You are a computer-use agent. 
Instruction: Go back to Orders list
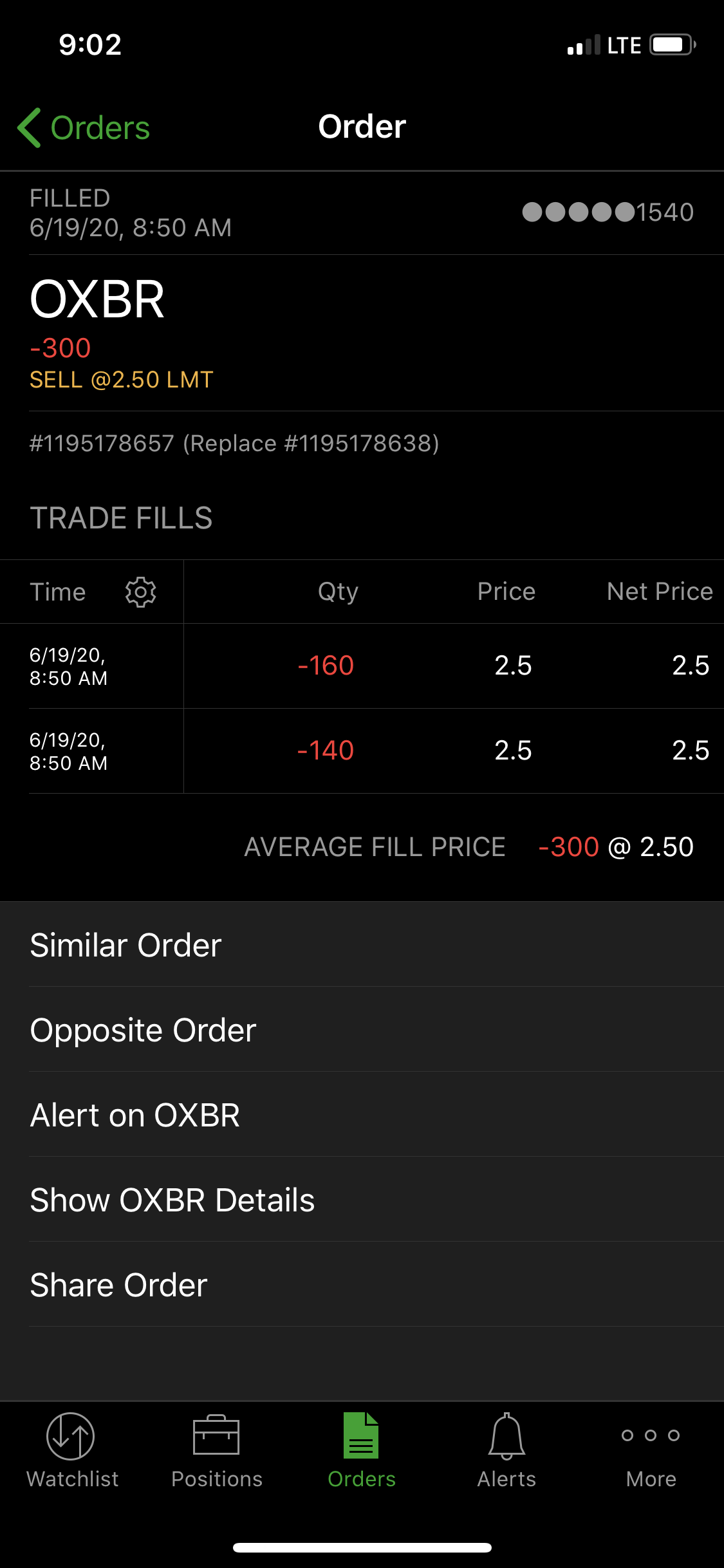84,127
